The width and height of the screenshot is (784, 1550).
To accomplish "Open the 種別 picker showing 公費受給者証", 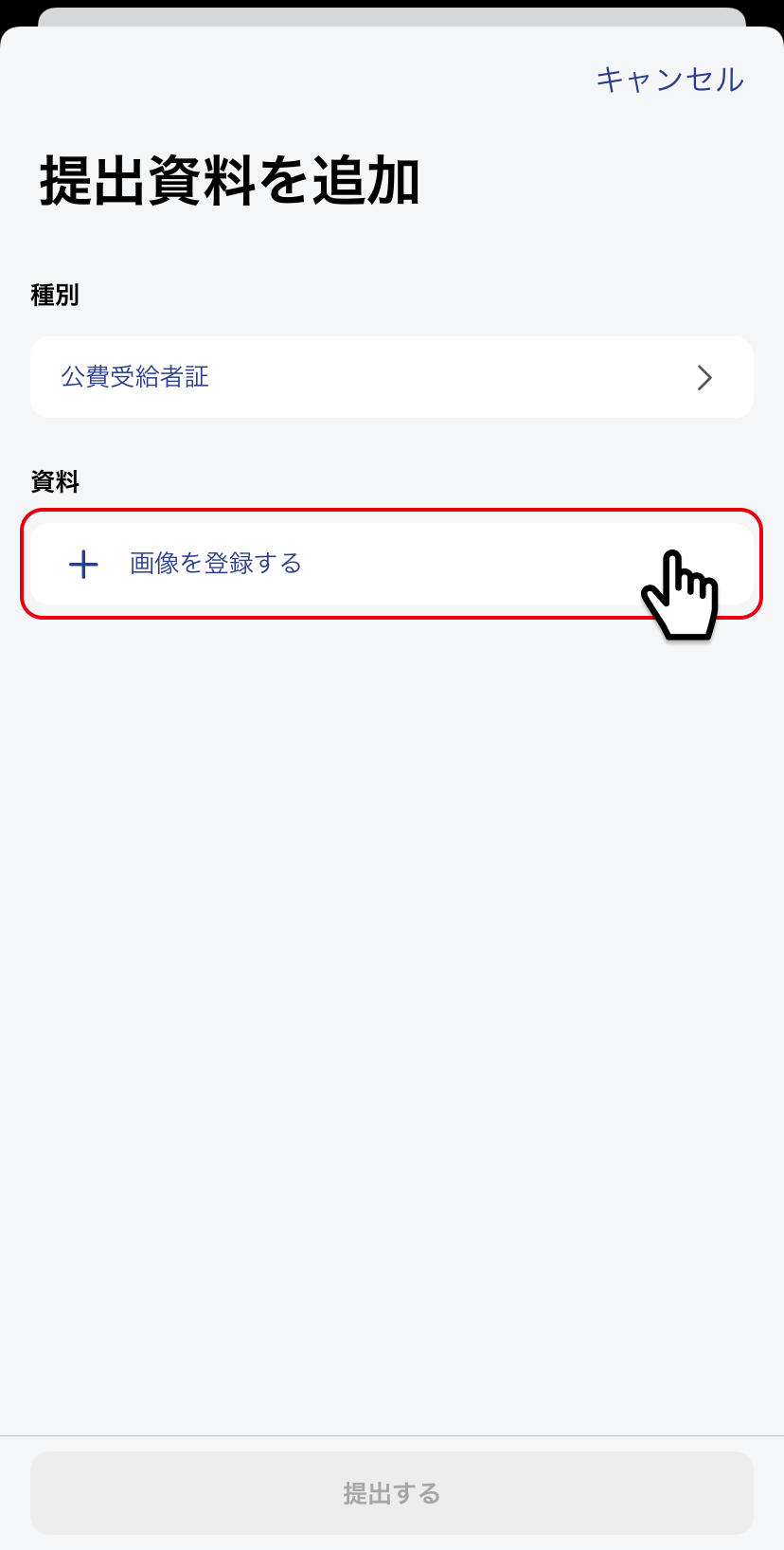I will point(392,377).
